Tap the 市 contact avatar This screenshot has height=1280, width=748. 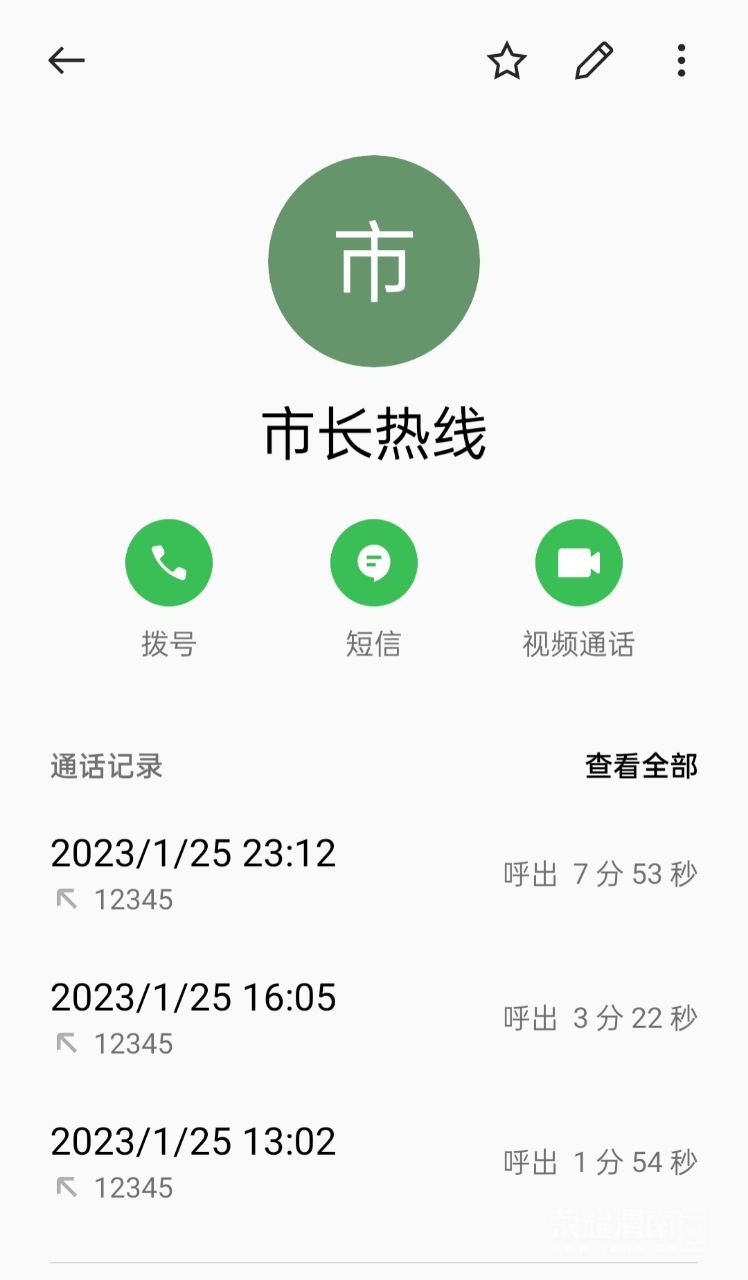click(374, 261)
